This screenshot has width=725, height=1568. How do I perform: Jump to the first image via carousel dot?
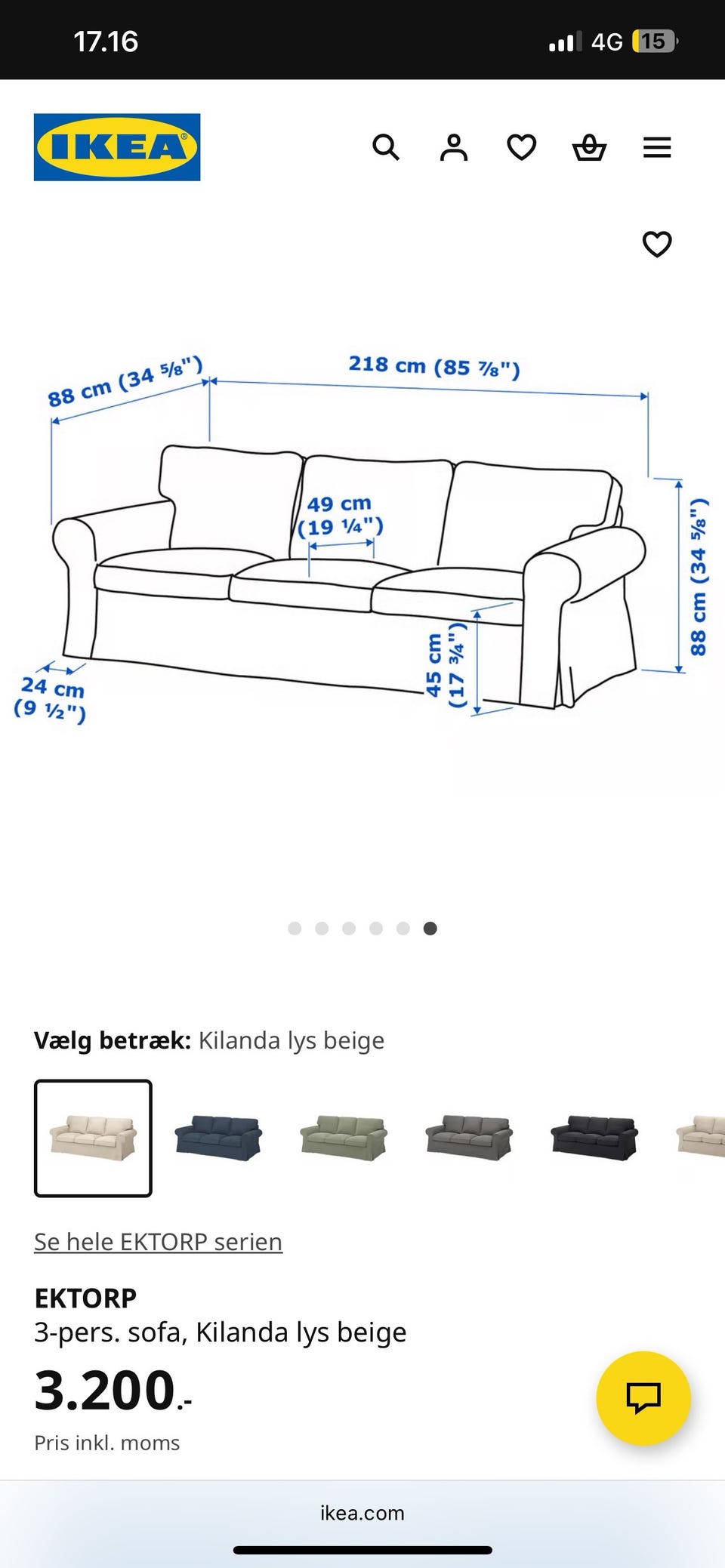(x=294, y=929)
